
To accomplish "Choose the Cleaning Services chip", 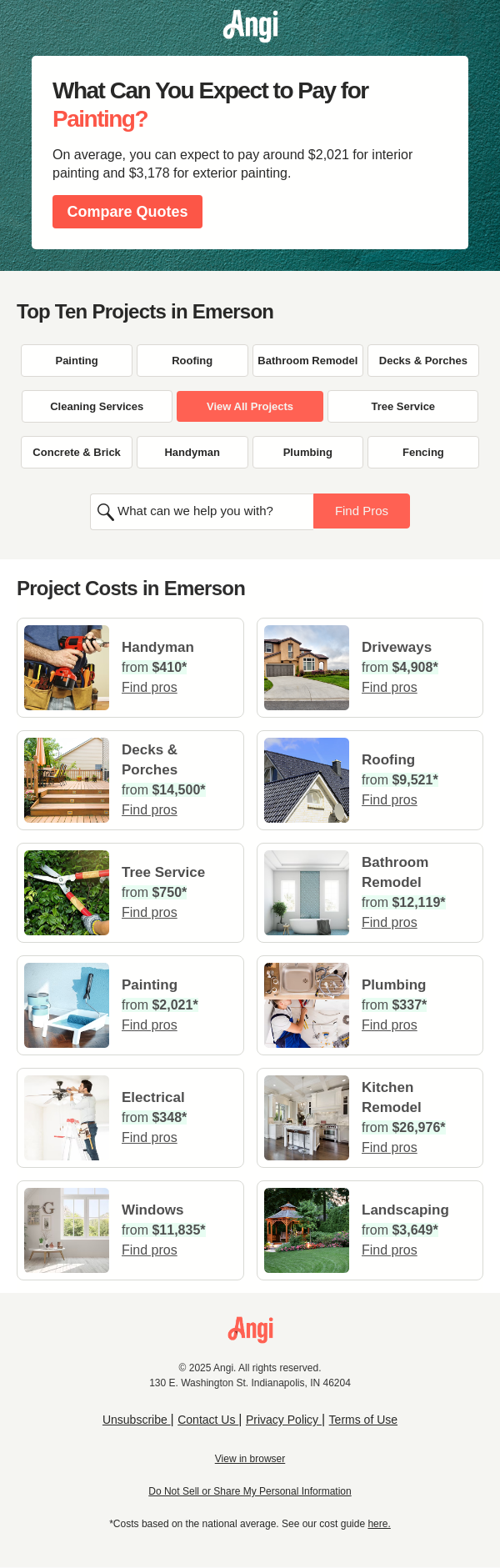I will [x=97, y=407].
